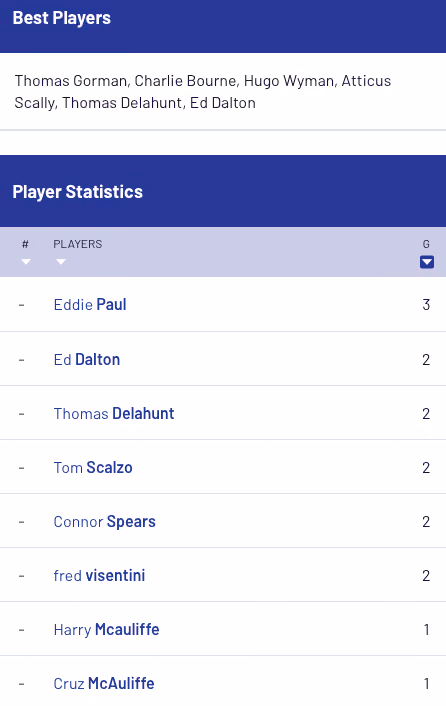The width and height of the screenshot is (446, 706).
Task: View Thomas Delahunt's player page
Action: (x=114, y=413)
